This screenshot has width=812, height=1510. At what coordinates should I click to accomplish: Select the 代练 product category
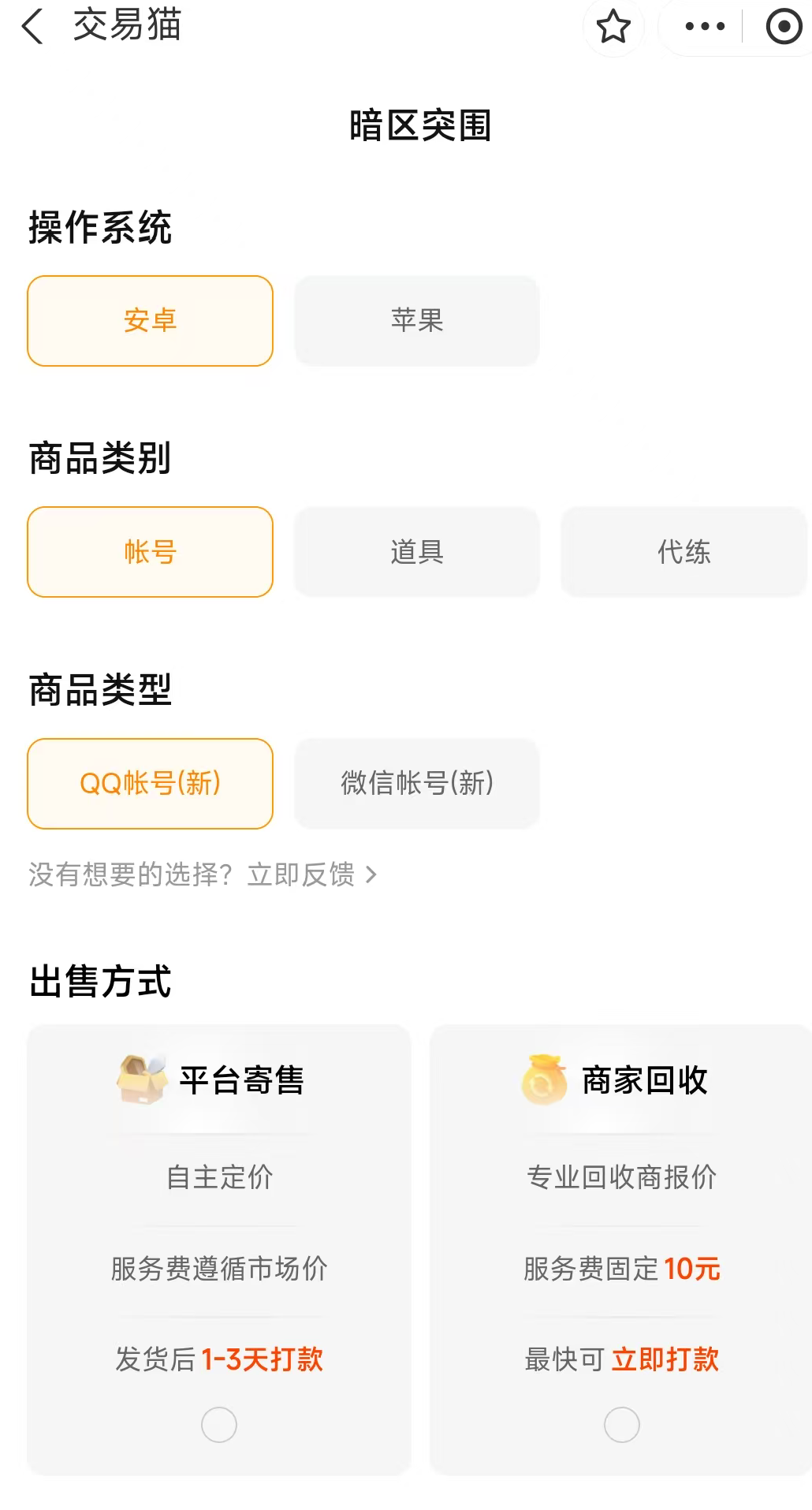[683, 552]
